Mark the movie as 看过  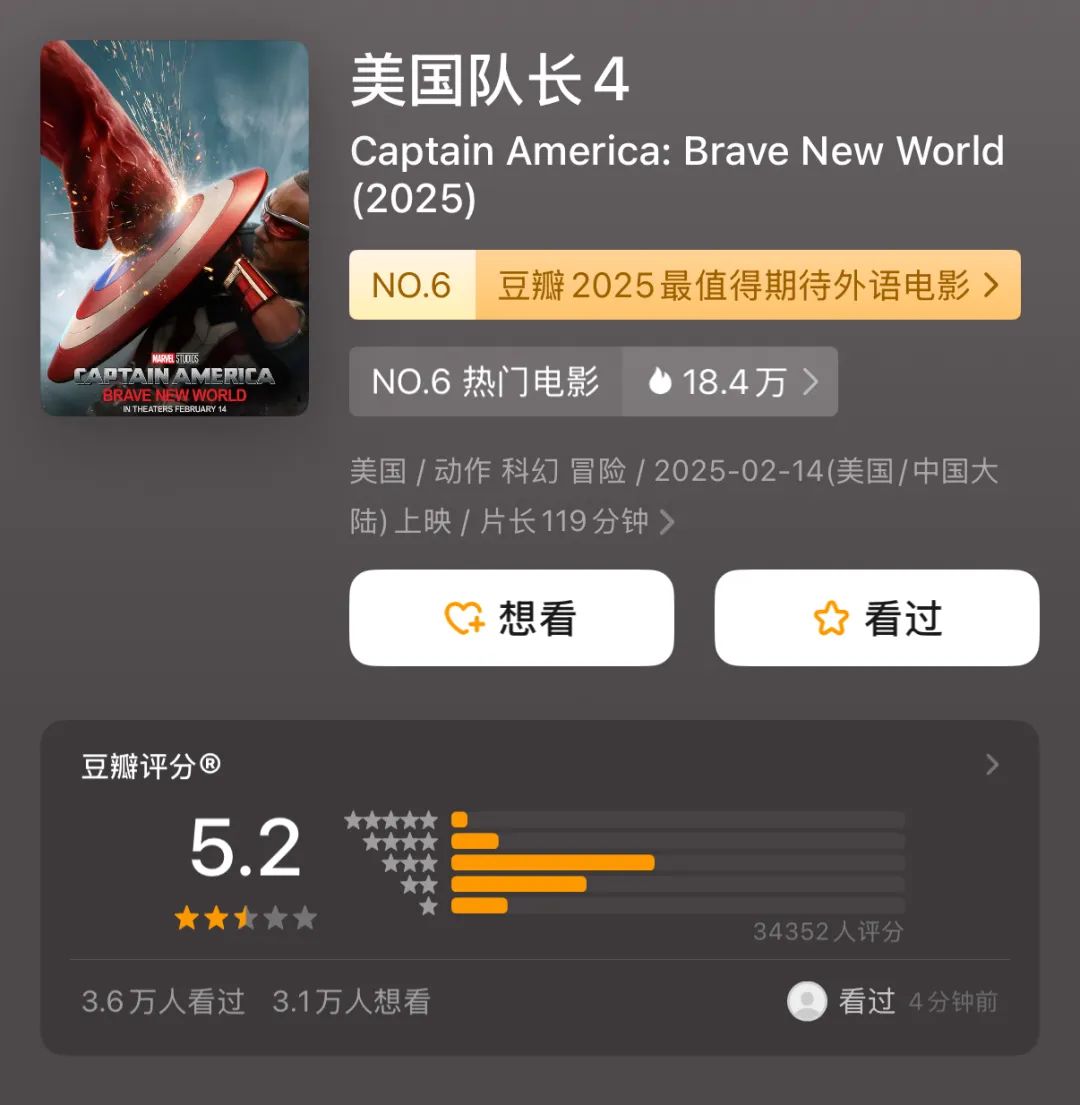[x=877, y=617]
